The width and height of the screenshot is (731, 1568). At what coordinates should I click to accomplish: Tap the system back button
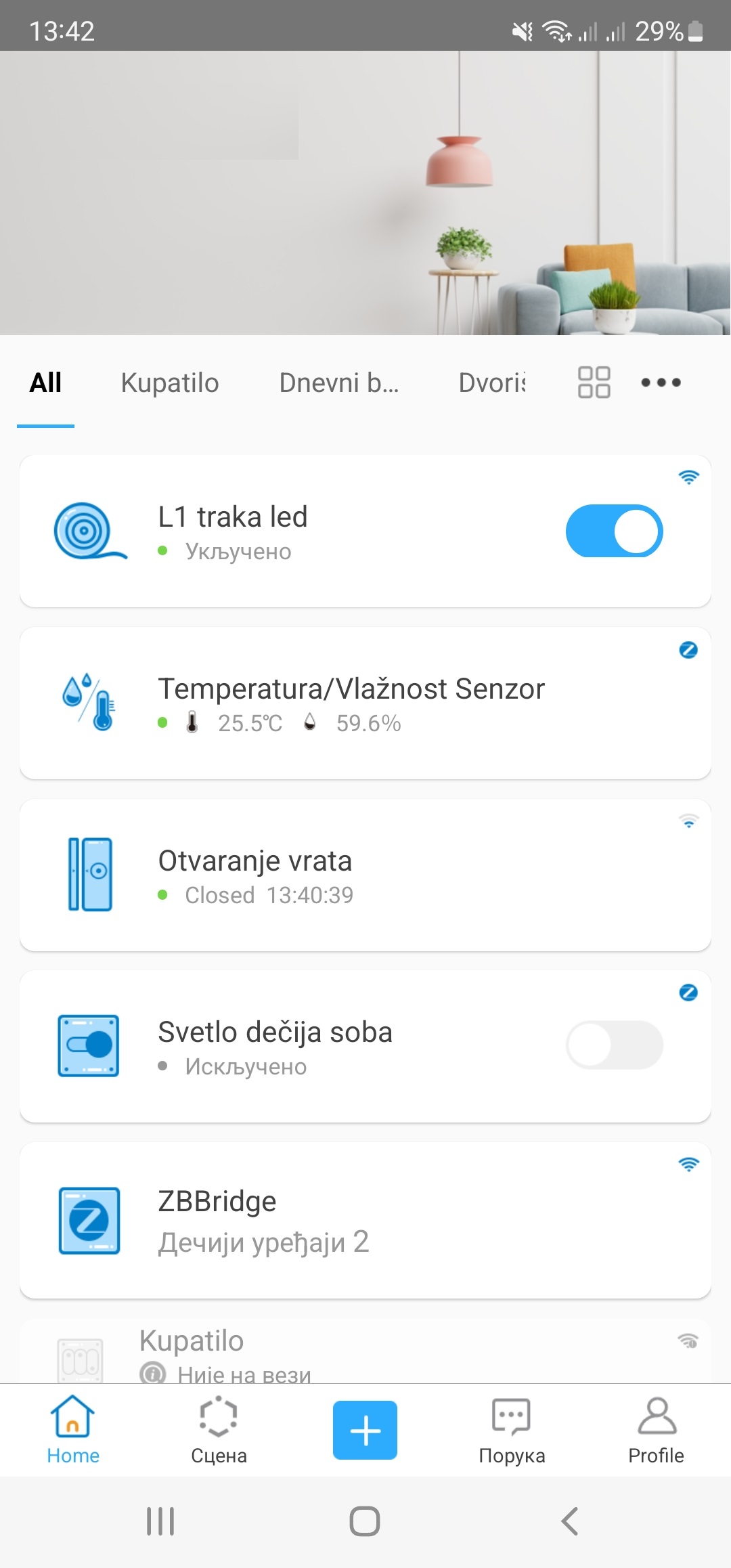[x=570, y=1521]
